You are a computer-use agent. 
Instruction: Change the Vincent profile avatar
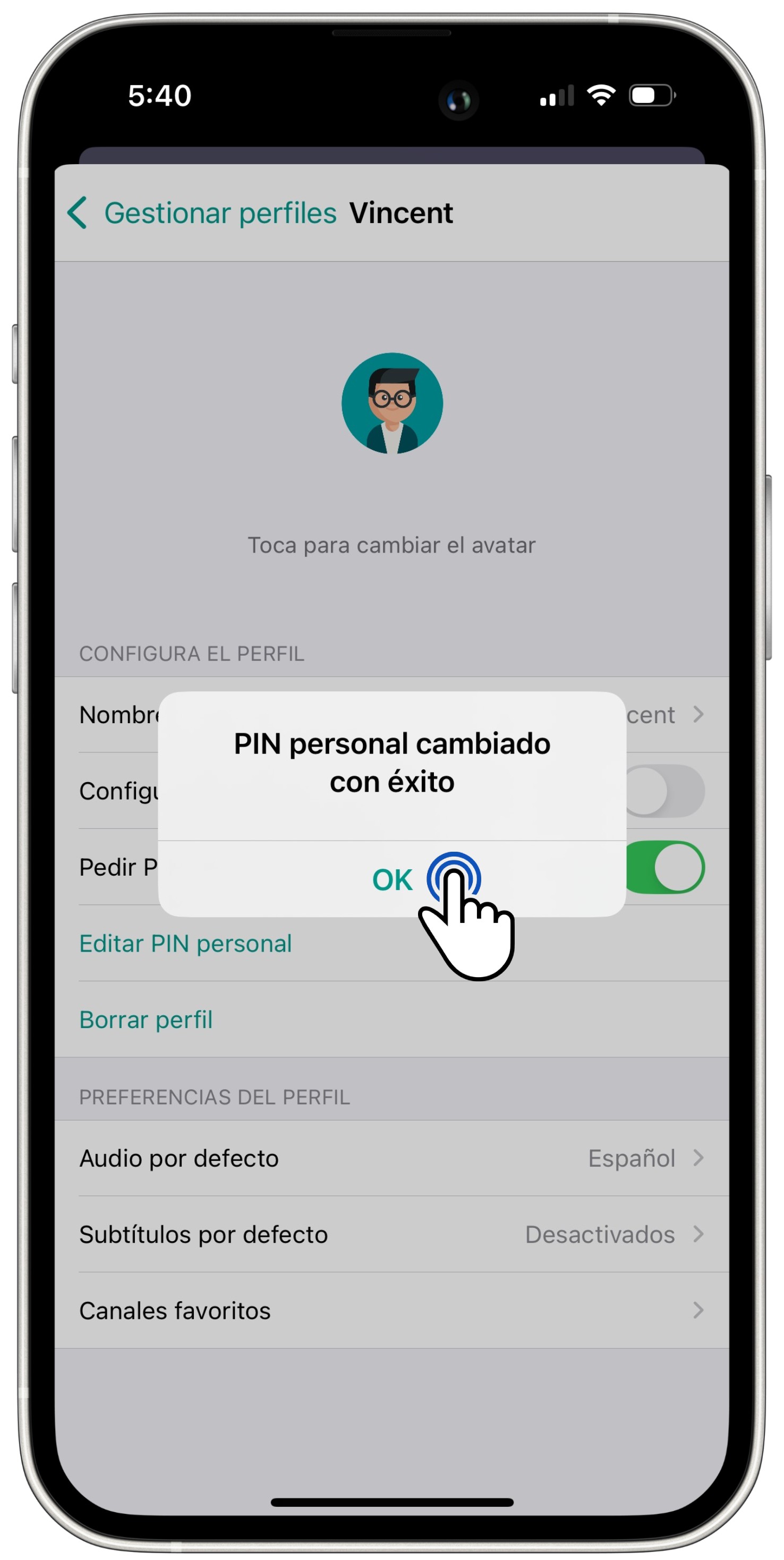(391, 403)
